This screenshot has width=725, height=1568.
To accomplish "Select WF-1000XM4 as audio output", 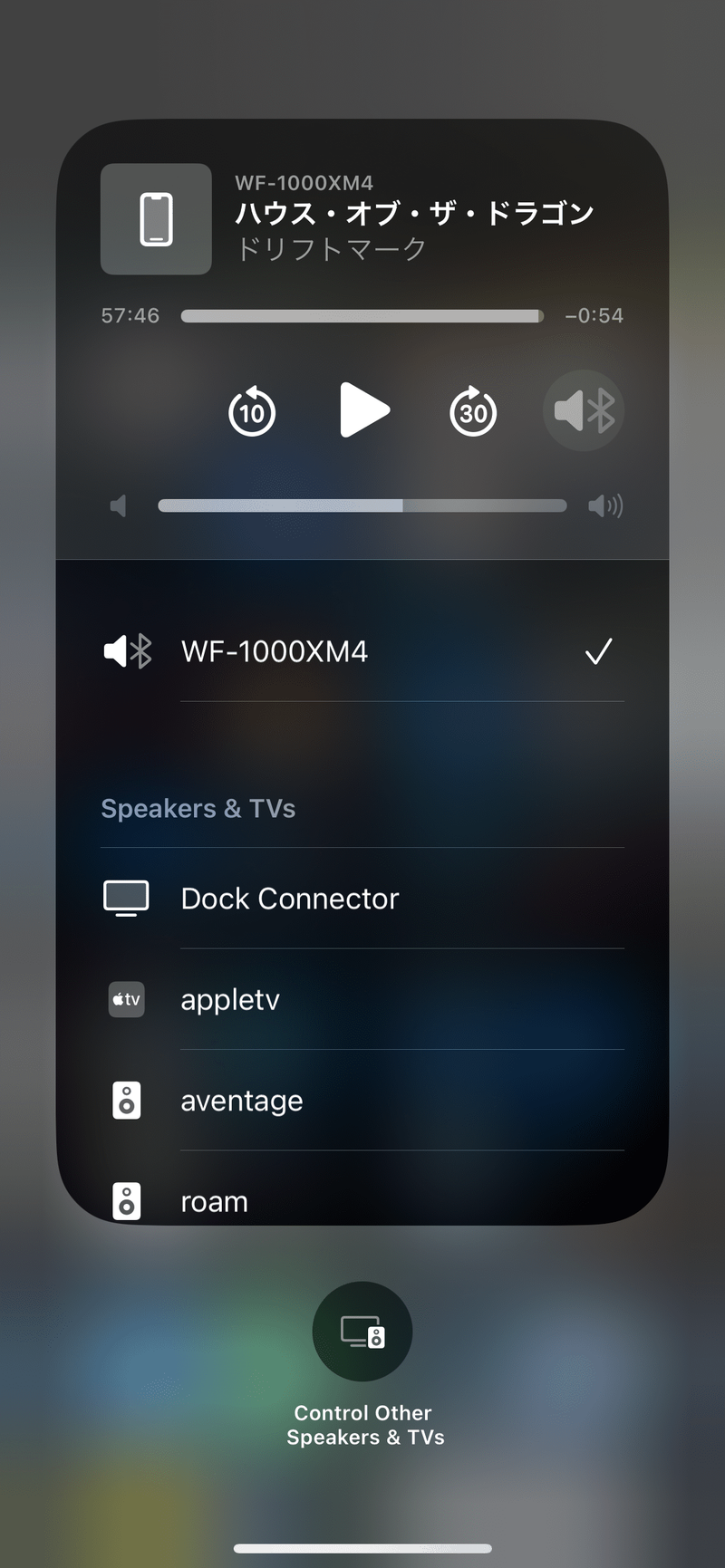I will [362, 651].
